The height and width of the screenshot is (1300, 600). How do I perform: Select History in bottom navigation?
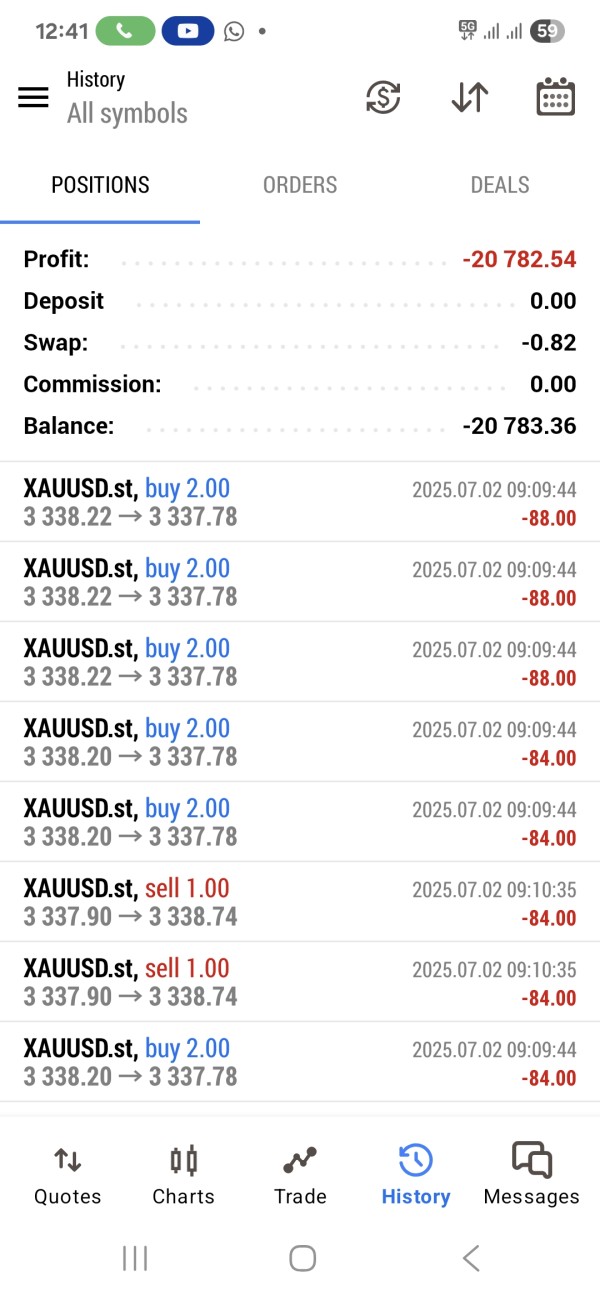coord(416,1175)
